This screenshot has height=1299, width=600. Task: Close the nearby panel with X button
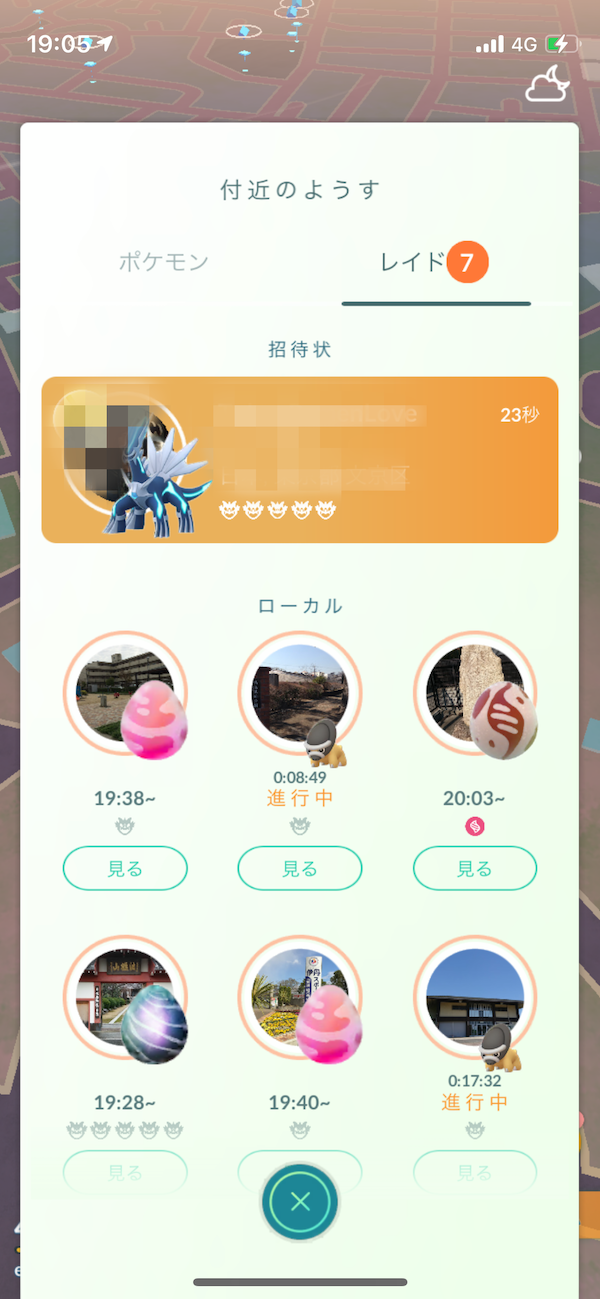click(300, 1201)
